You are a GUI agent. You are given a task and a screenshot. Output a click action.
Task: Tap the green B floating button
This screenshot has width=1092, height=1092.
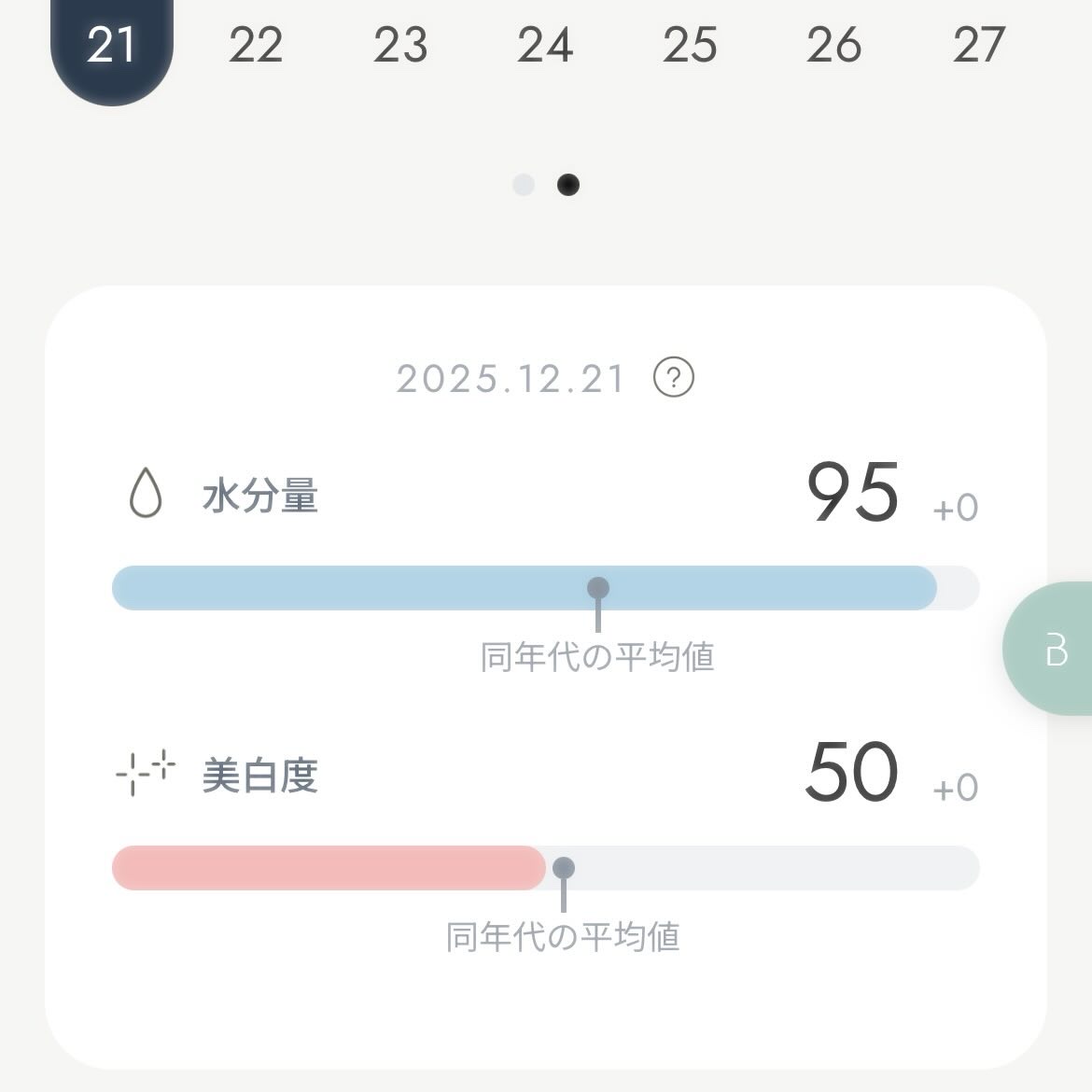click(x=1055, y=649)
